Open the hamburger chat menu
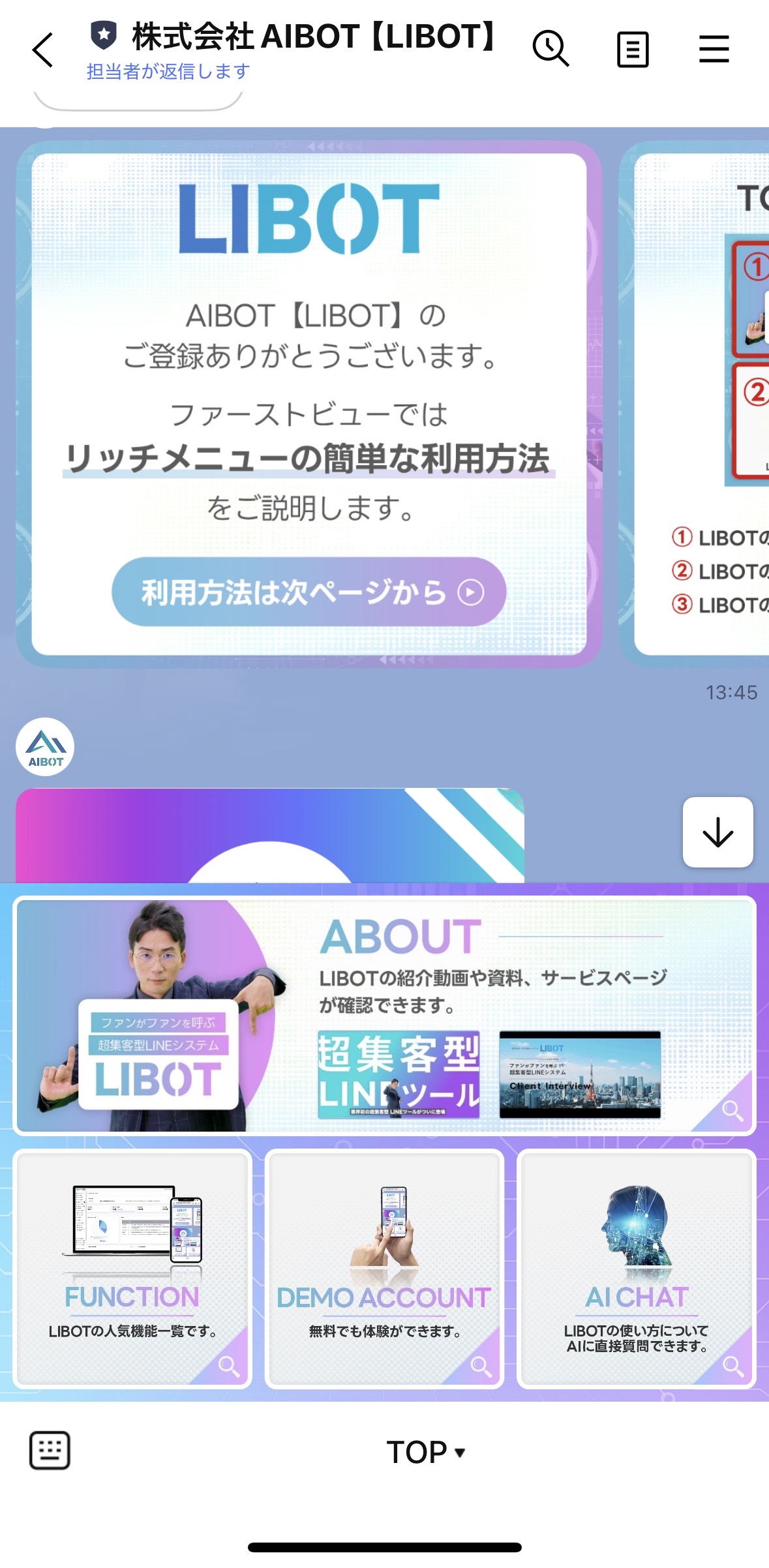This screenshot has width=769, height=1568. (x=714, y=50)
